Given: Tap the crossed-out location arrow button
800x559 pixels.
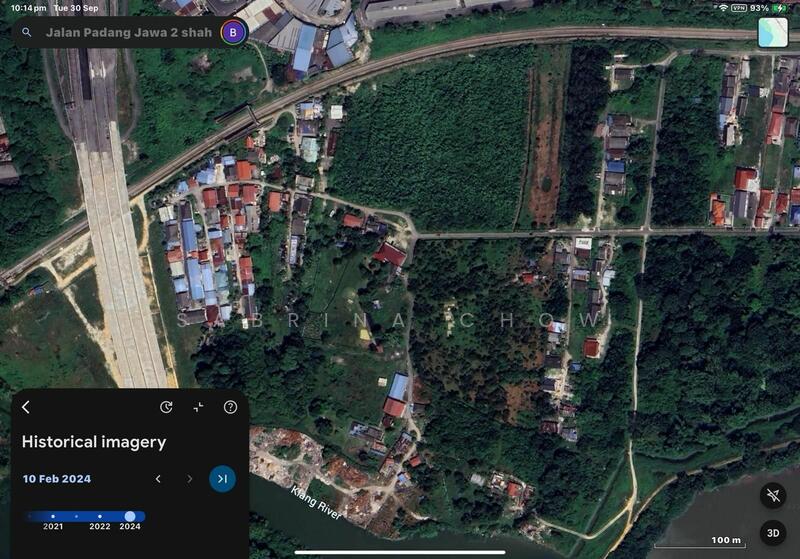Looking at the screenshot, I should point(772,494).
